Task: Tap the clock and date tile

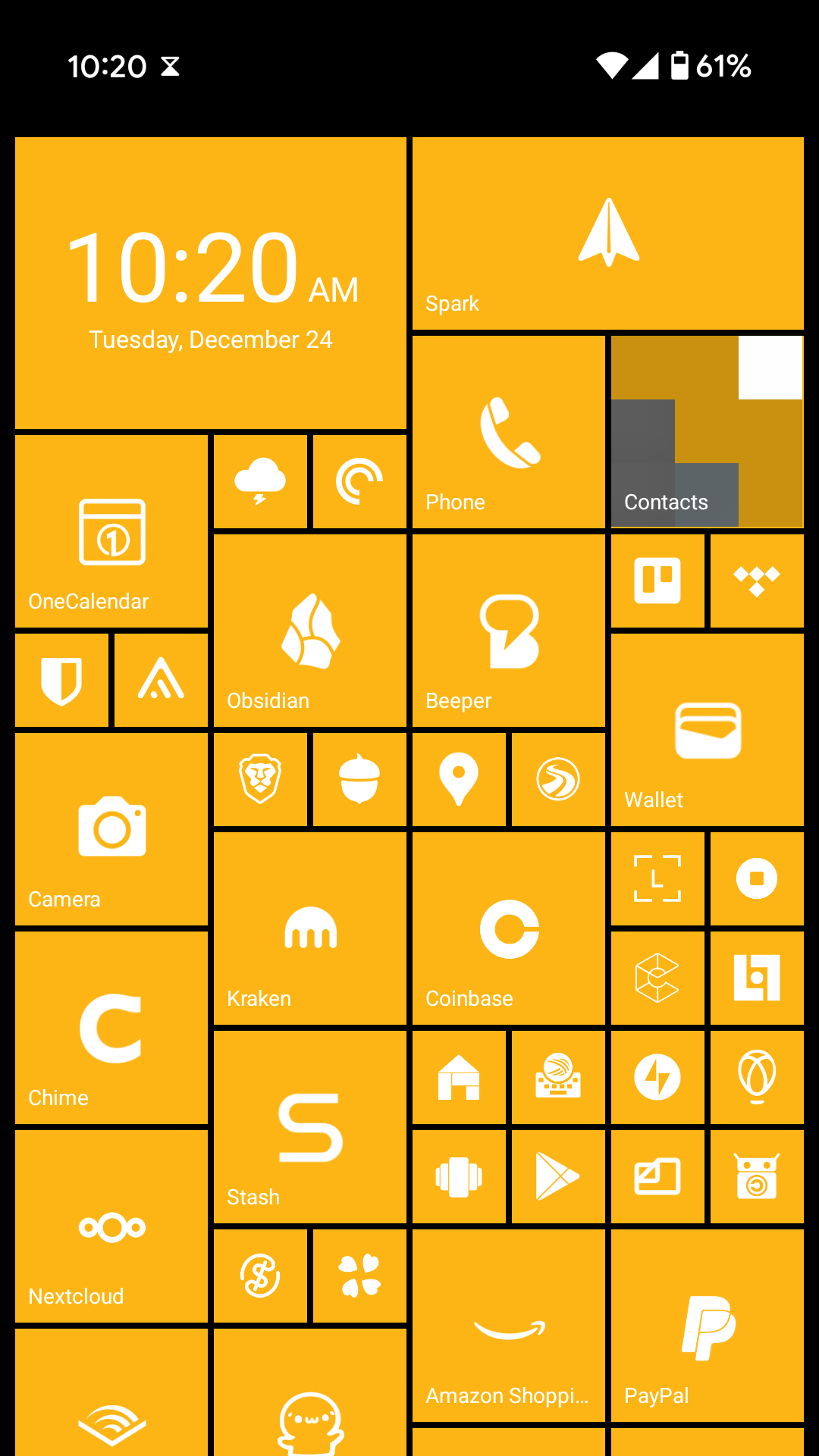Action: coord(211,283)
